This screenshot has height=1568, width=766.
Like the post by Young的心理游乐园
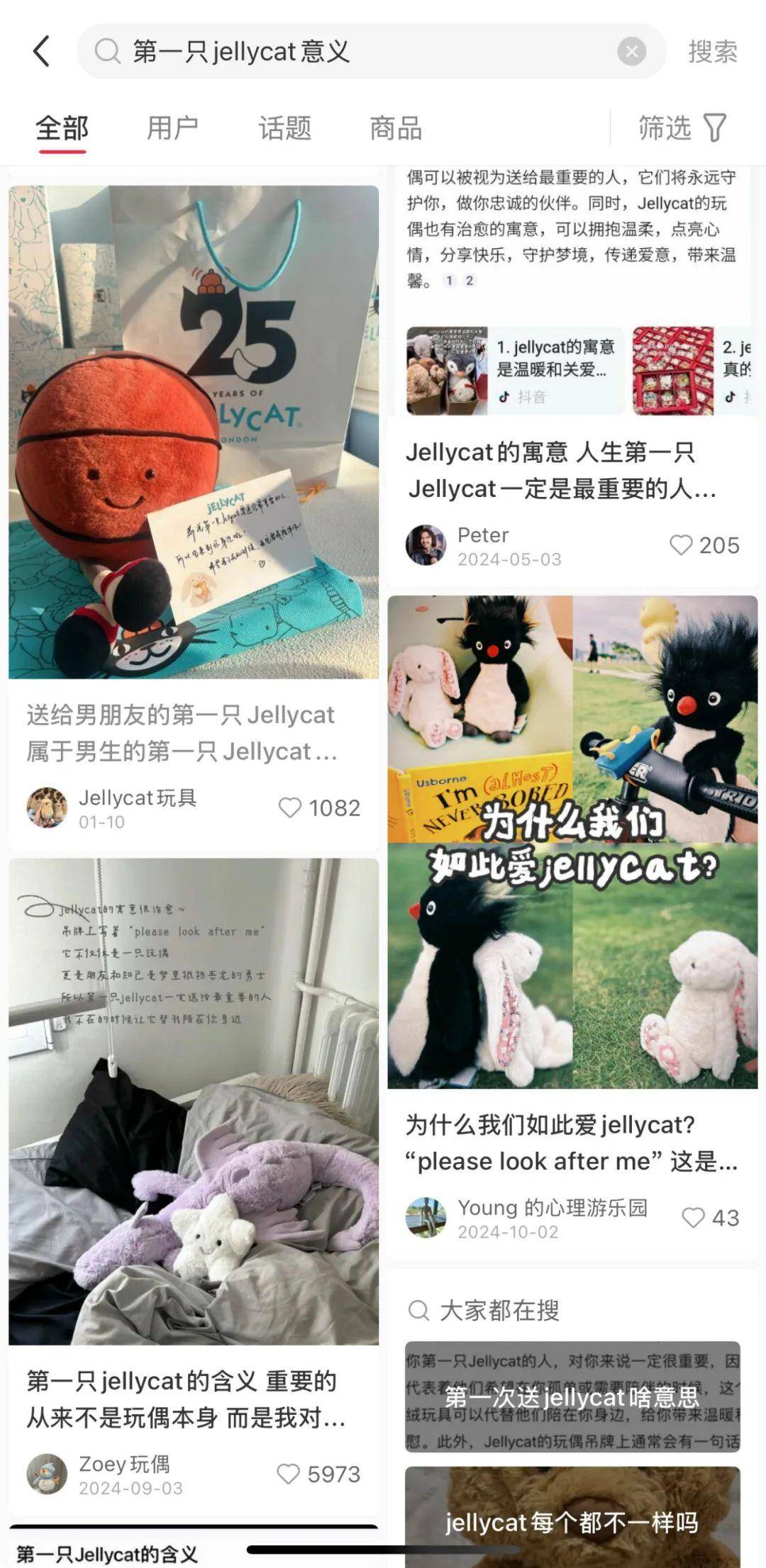pos(693,1218)
